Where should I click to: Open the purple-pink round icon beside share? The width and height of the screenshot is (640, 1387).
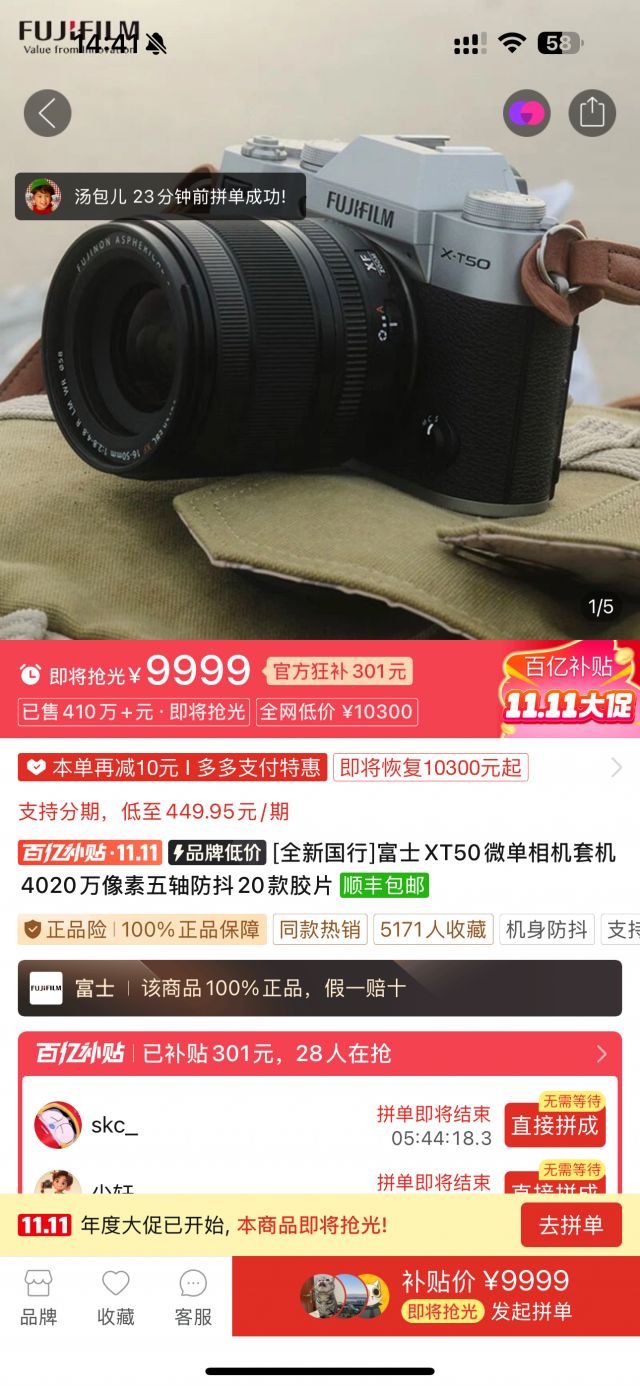pyautogui.click(x=527, y=113)
